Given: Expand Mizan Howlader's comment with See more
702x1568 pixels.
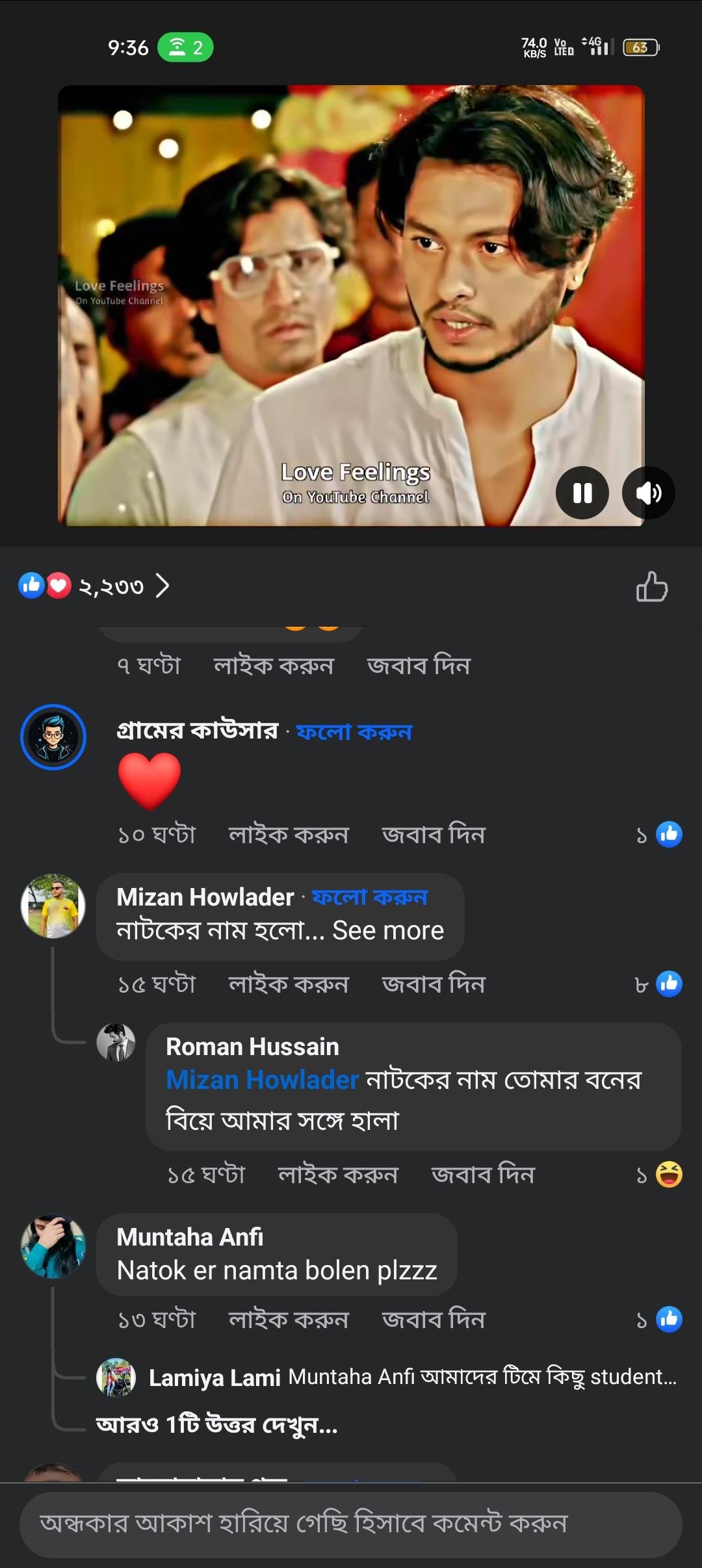Looking at the screenshot, I should [x=387, y=930].
